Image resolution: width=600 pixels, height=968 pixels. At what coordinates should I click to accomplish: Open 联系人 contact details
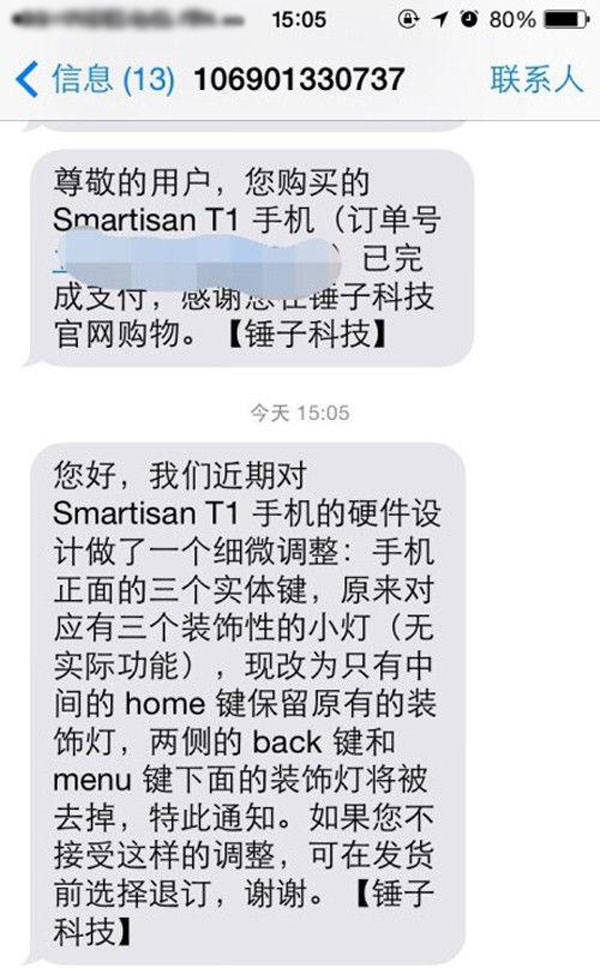(536, 79)
